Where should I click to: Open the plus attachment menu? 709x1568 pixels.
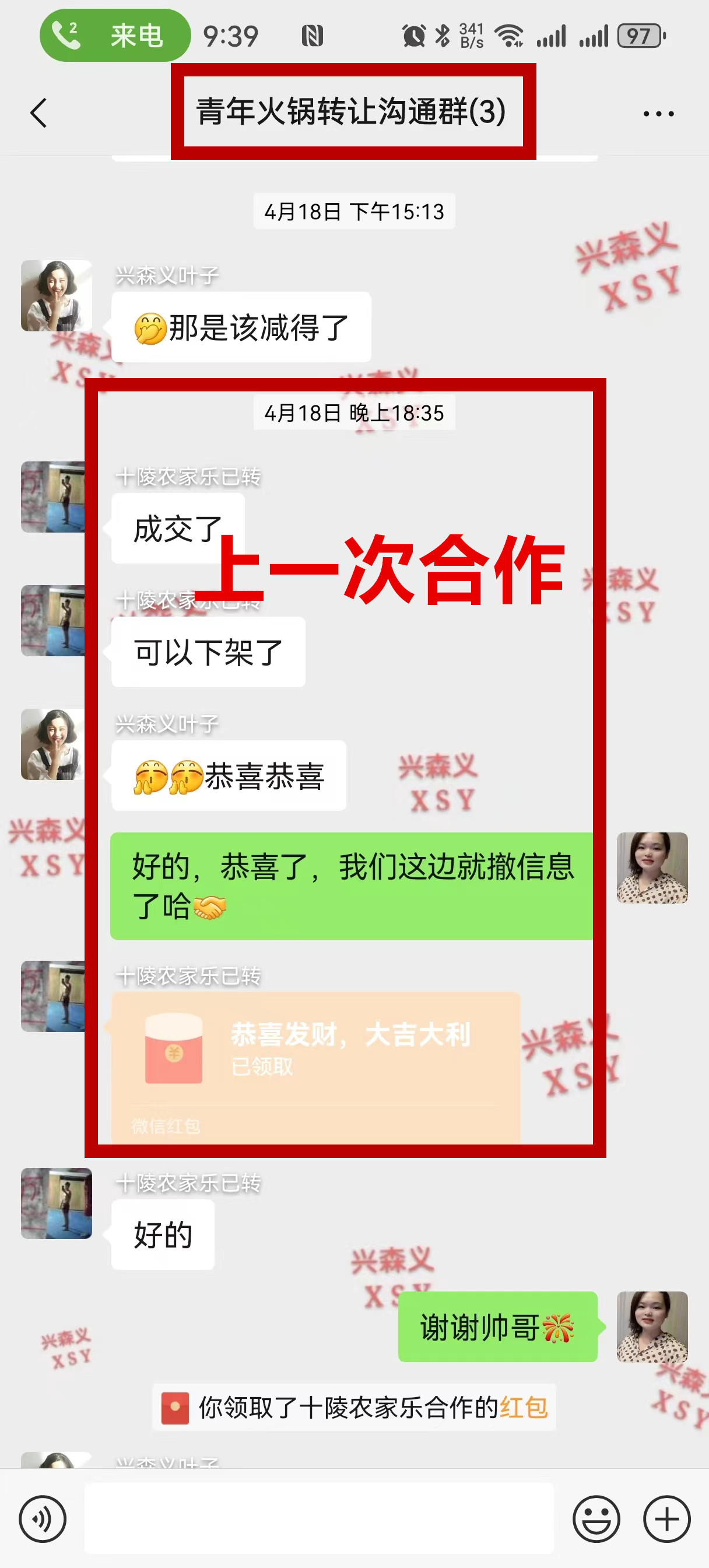pyautogui.click(x=666, y=1518)
